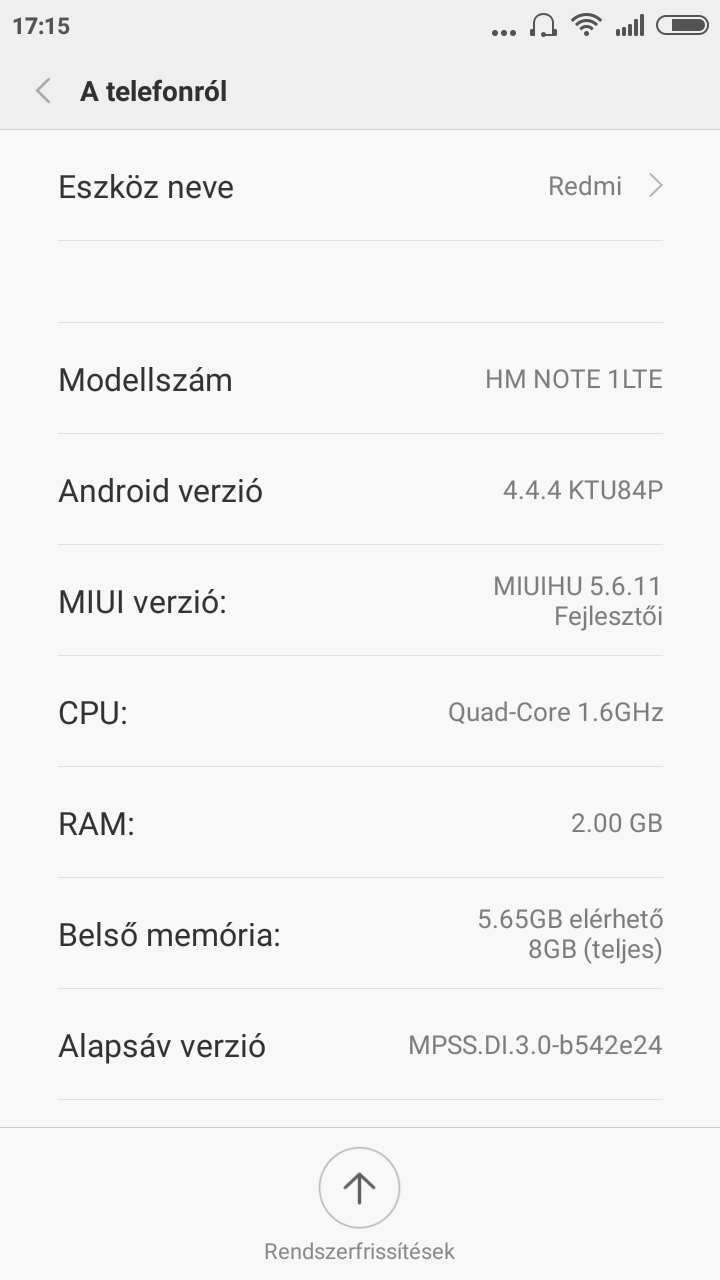Tap the Android verzió row

coord(360,491)
